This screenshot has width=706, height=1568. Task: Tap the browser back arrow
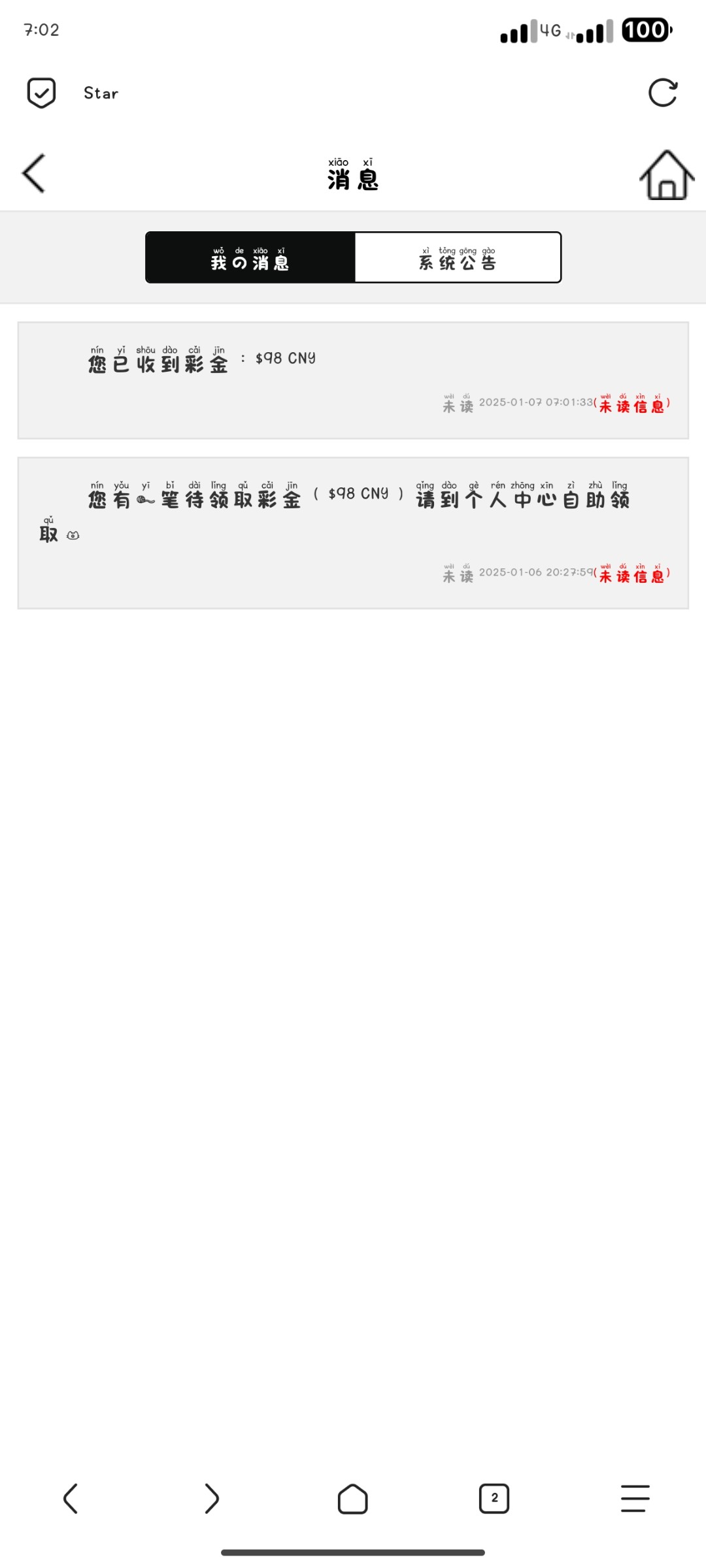click(x=71, y=1498)
